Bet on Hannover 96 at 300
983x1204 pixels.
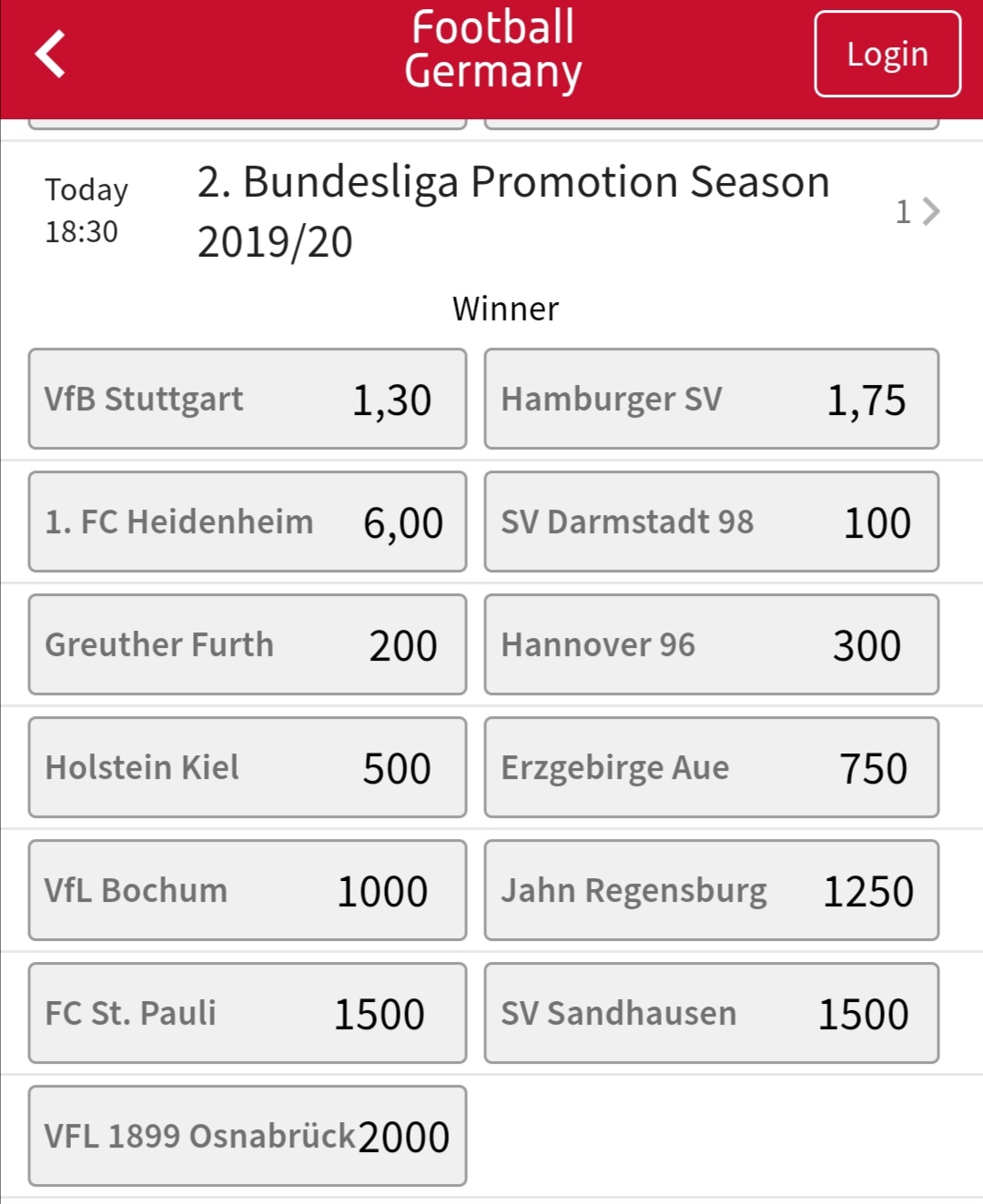click(712, 645)
